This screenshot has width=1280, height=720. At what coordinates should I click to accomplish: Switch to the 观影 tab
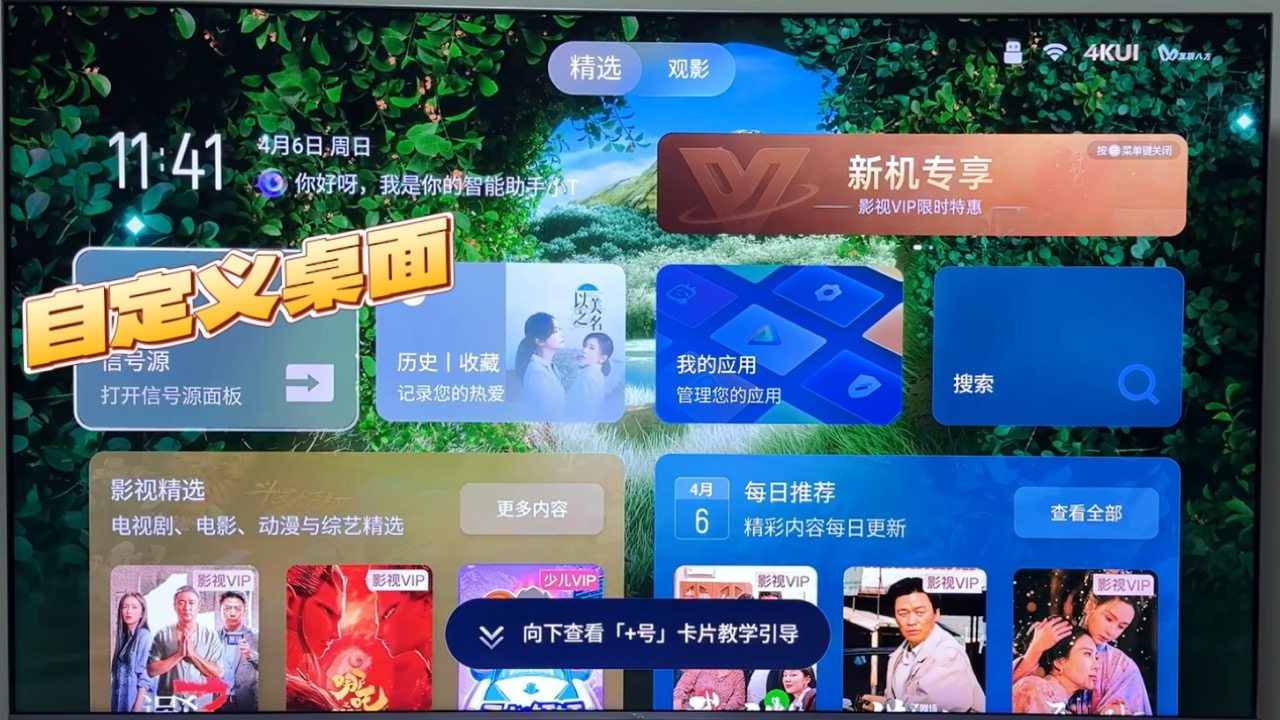[688, 69]
